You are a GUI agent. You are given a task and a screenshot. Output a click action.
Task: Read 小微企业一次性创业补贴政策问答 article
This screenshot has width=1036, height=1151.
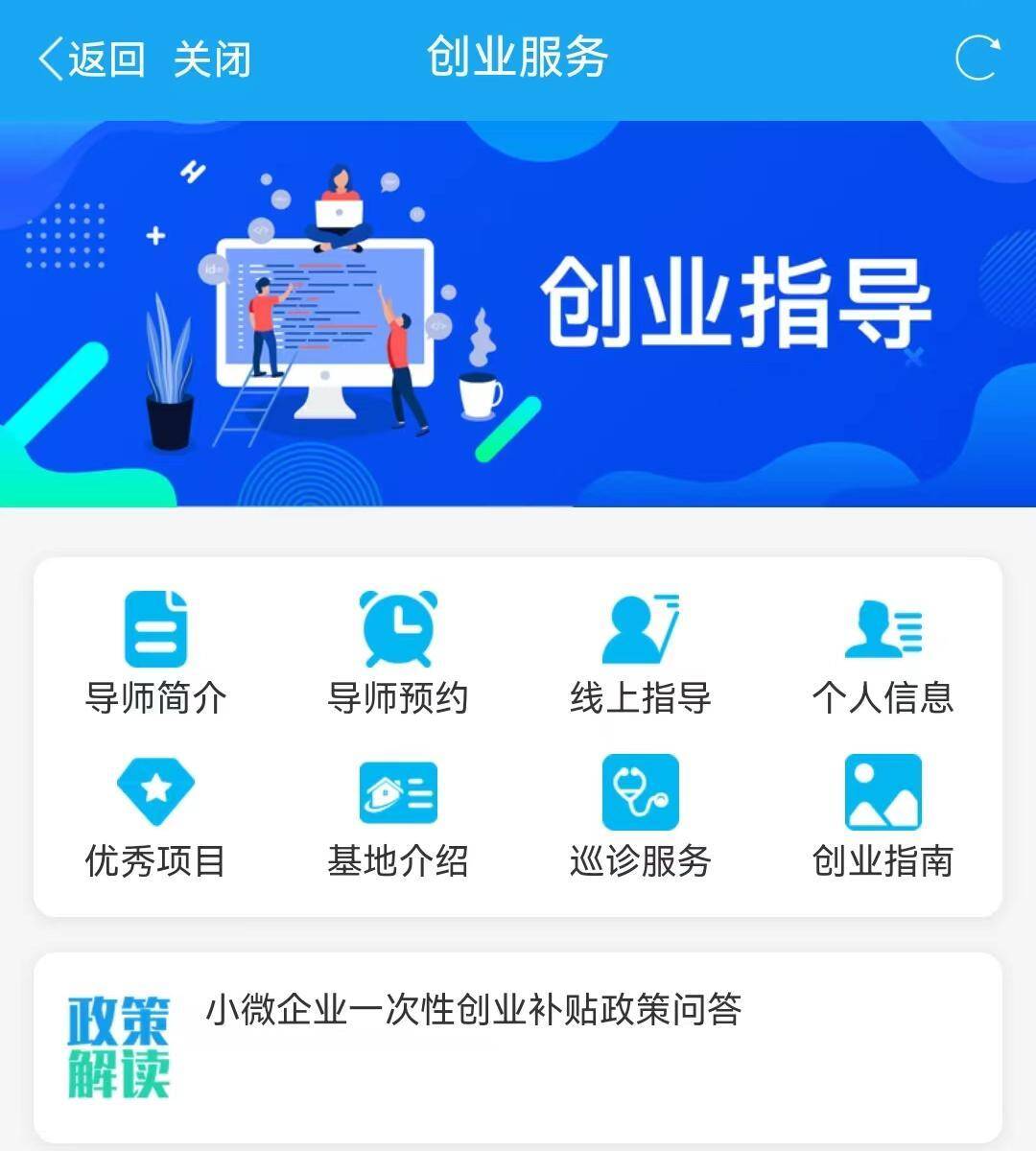click(474, 1010)
